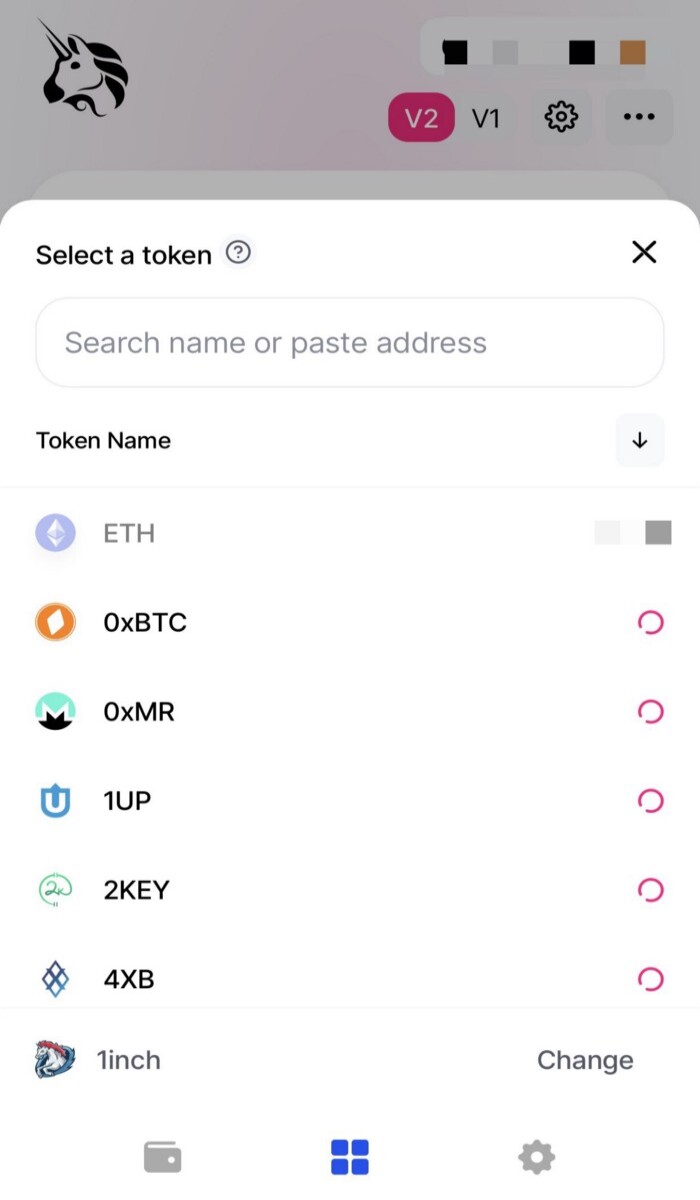
Task: Pick the 0xMR token
Action: click(350, 711)
